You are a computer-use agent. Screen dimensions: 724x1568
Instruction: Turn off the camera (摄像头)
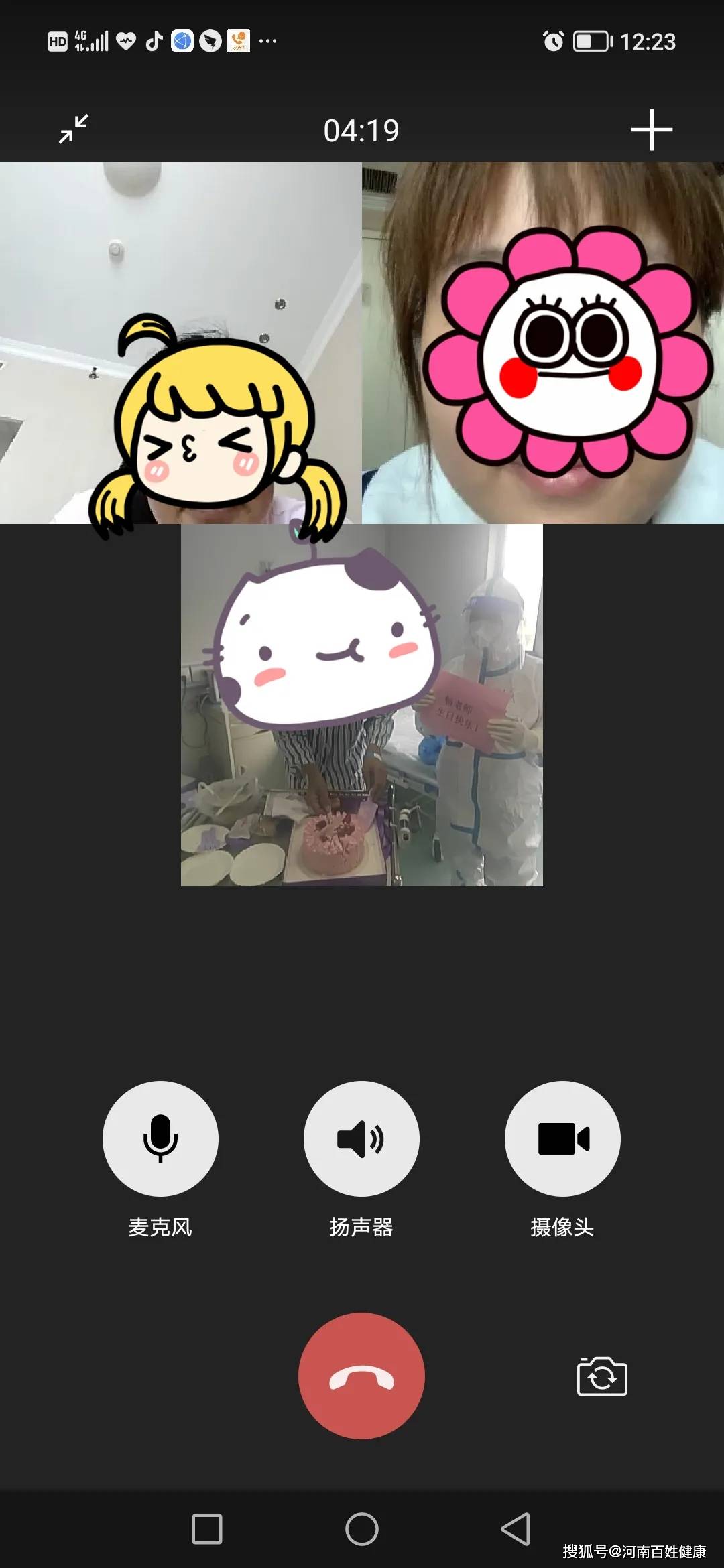point(562,1138)
